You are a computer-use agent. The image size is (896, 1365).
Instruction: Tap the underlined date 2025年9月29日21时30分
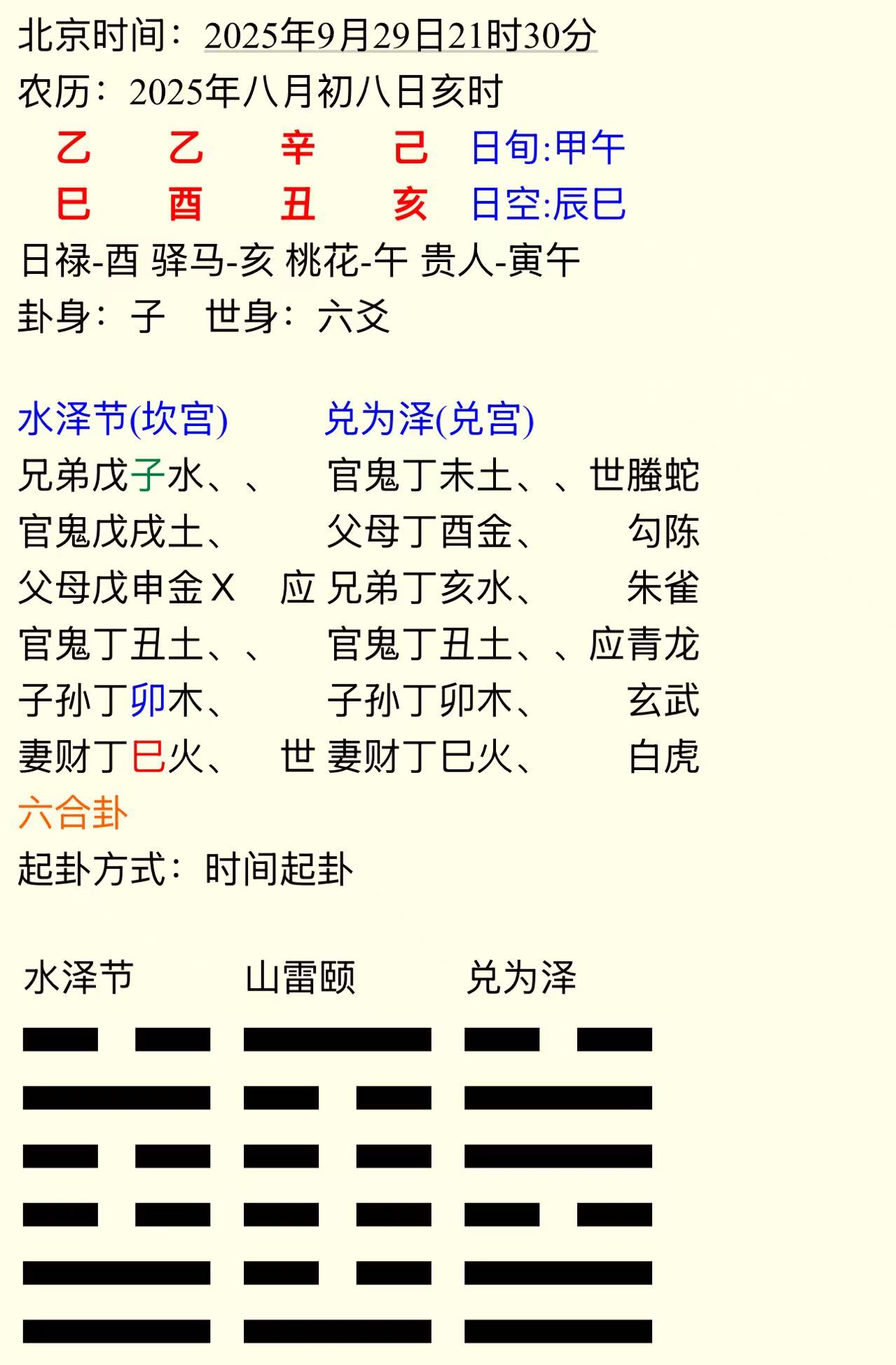click(x=400, y=35)
